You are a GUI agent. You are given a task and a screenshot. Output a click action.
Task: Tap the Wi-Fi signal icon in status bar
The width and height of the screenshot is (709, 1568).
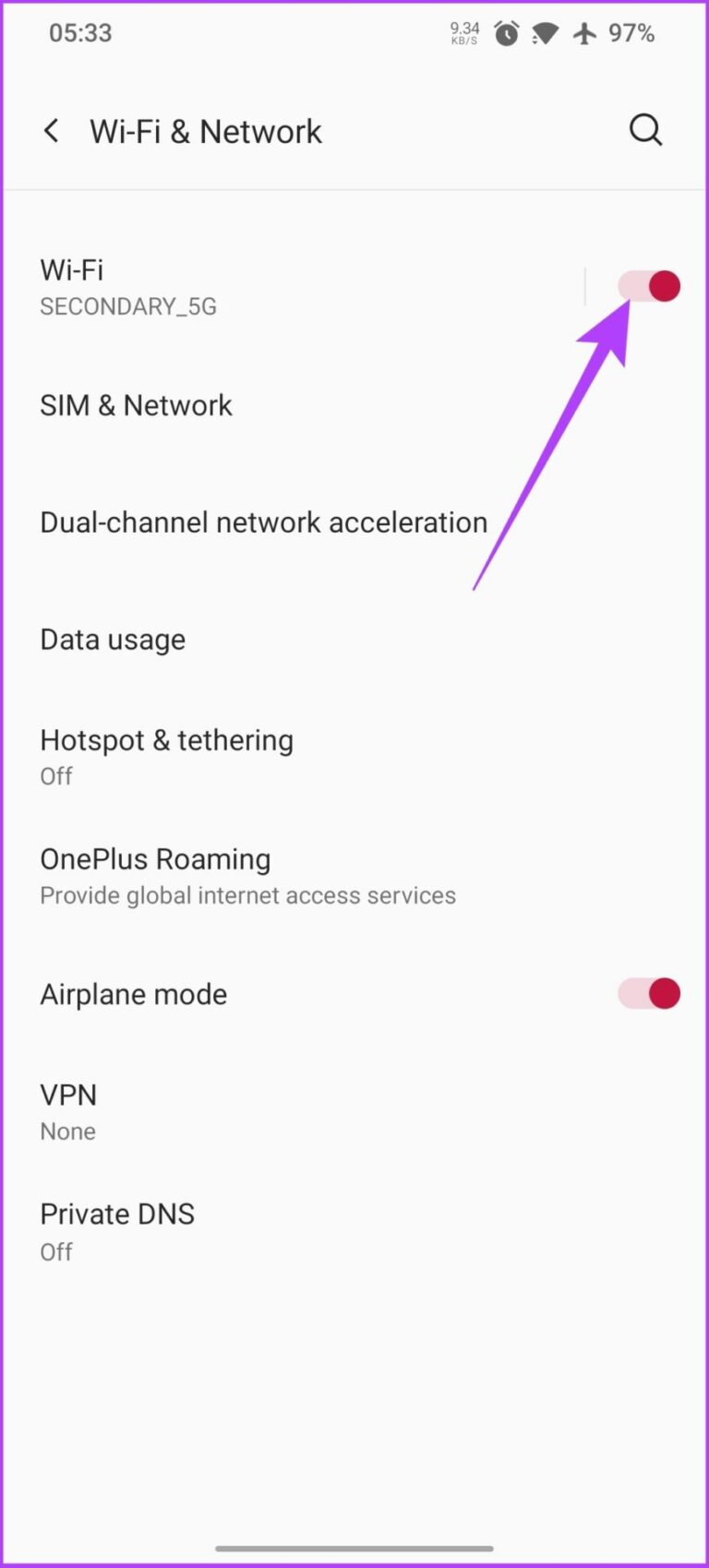[x=545, y=33]
